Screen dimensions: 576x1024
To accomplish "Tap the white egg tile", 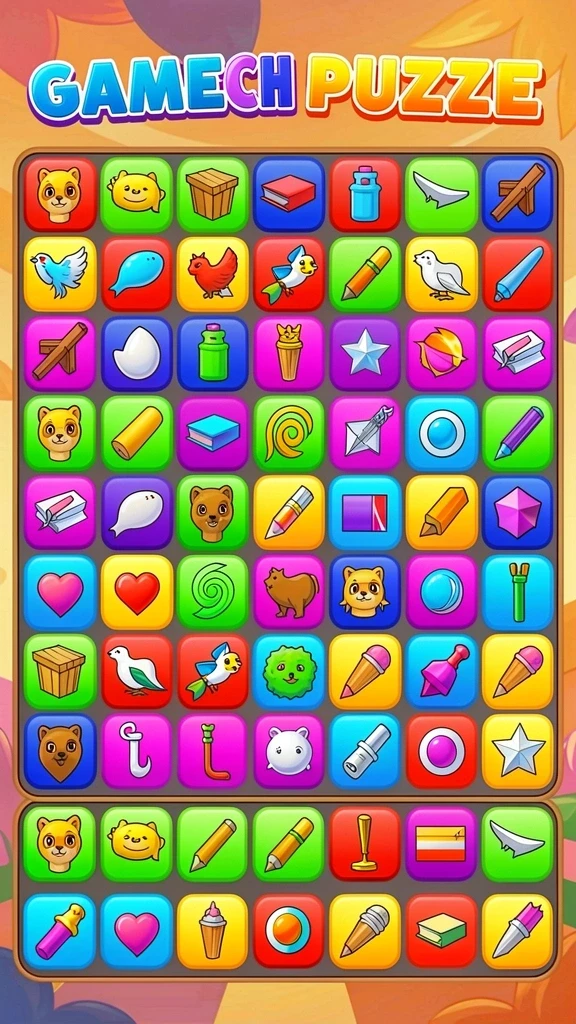I will coord(136,354).
